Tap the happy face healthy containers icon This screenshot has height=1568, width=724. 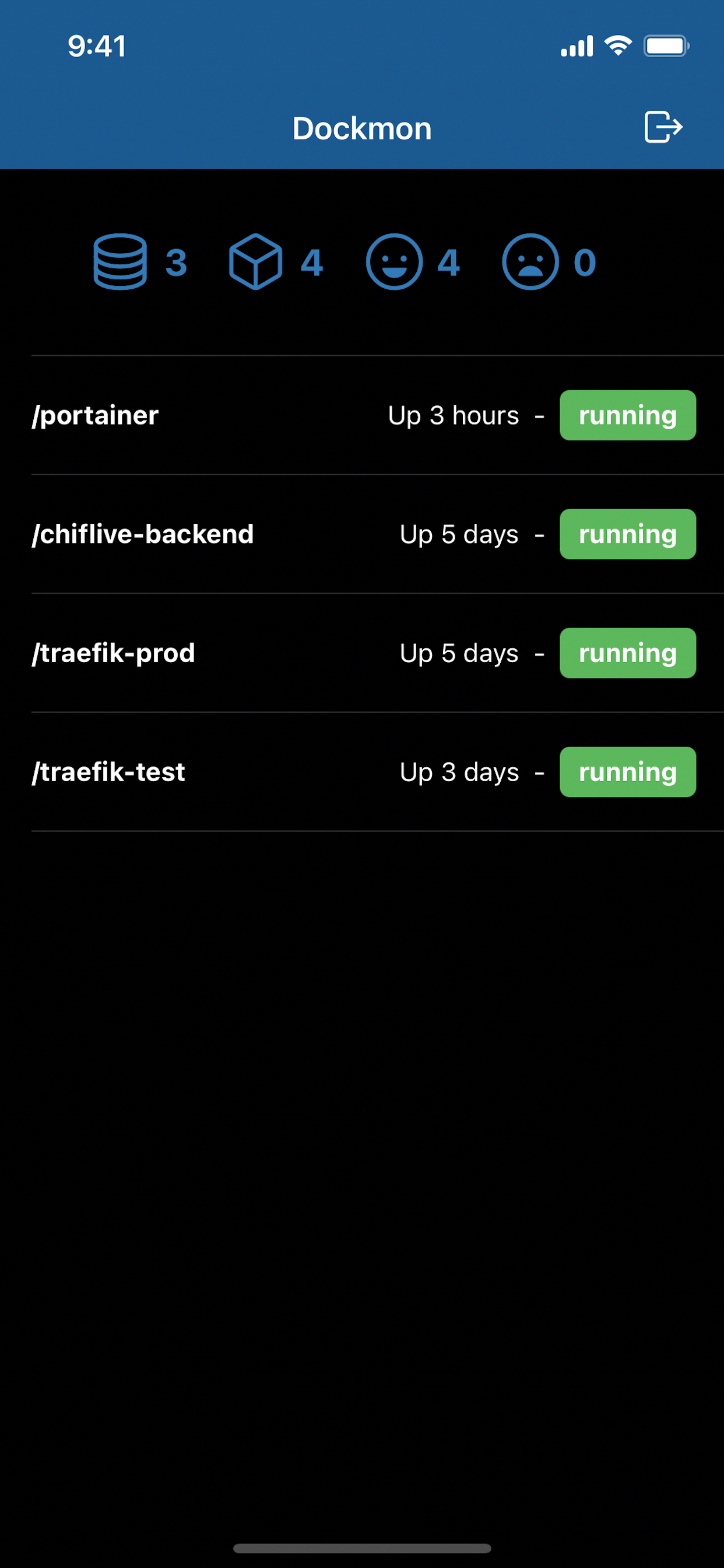[394, 262]
